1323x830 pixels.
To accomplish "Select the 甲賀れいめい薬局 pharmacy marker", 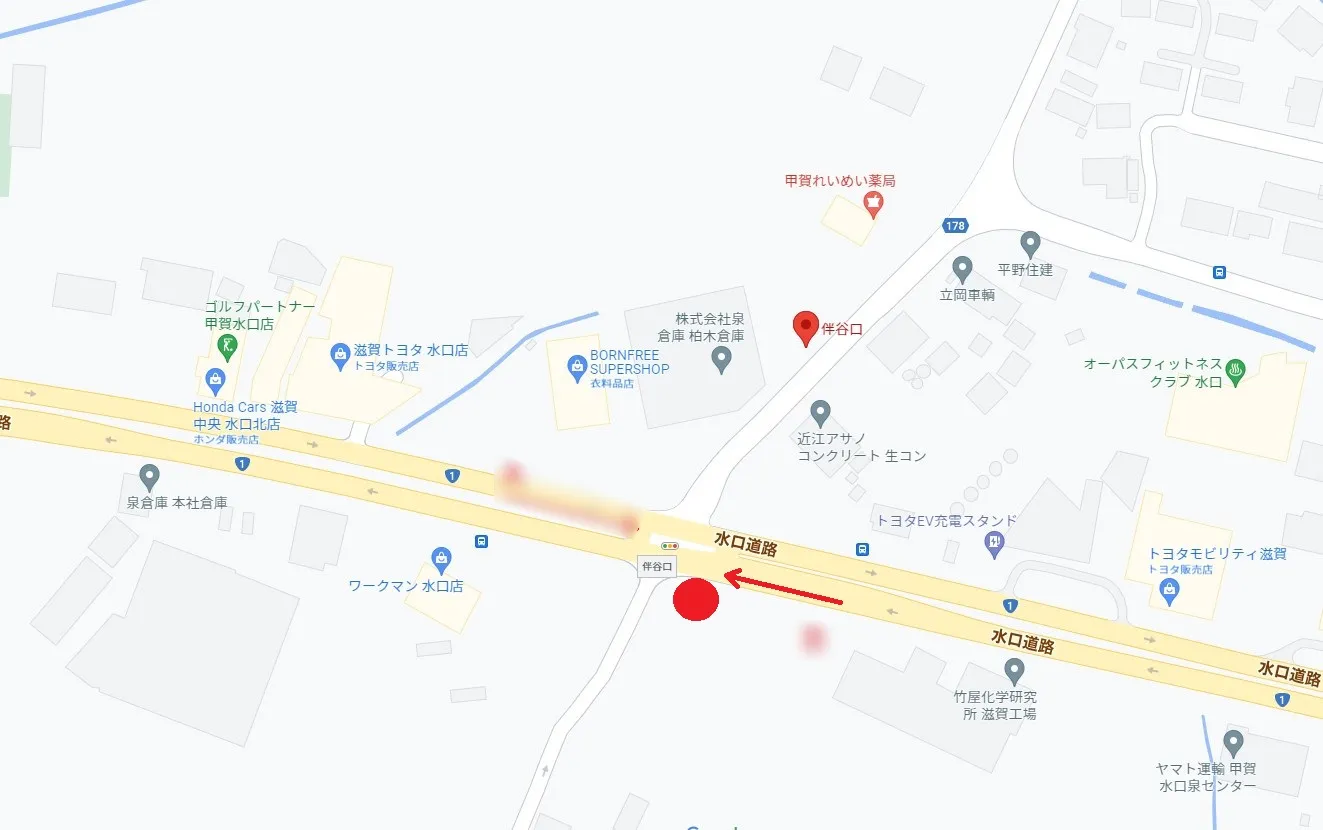I will click(x=873, y=204).
